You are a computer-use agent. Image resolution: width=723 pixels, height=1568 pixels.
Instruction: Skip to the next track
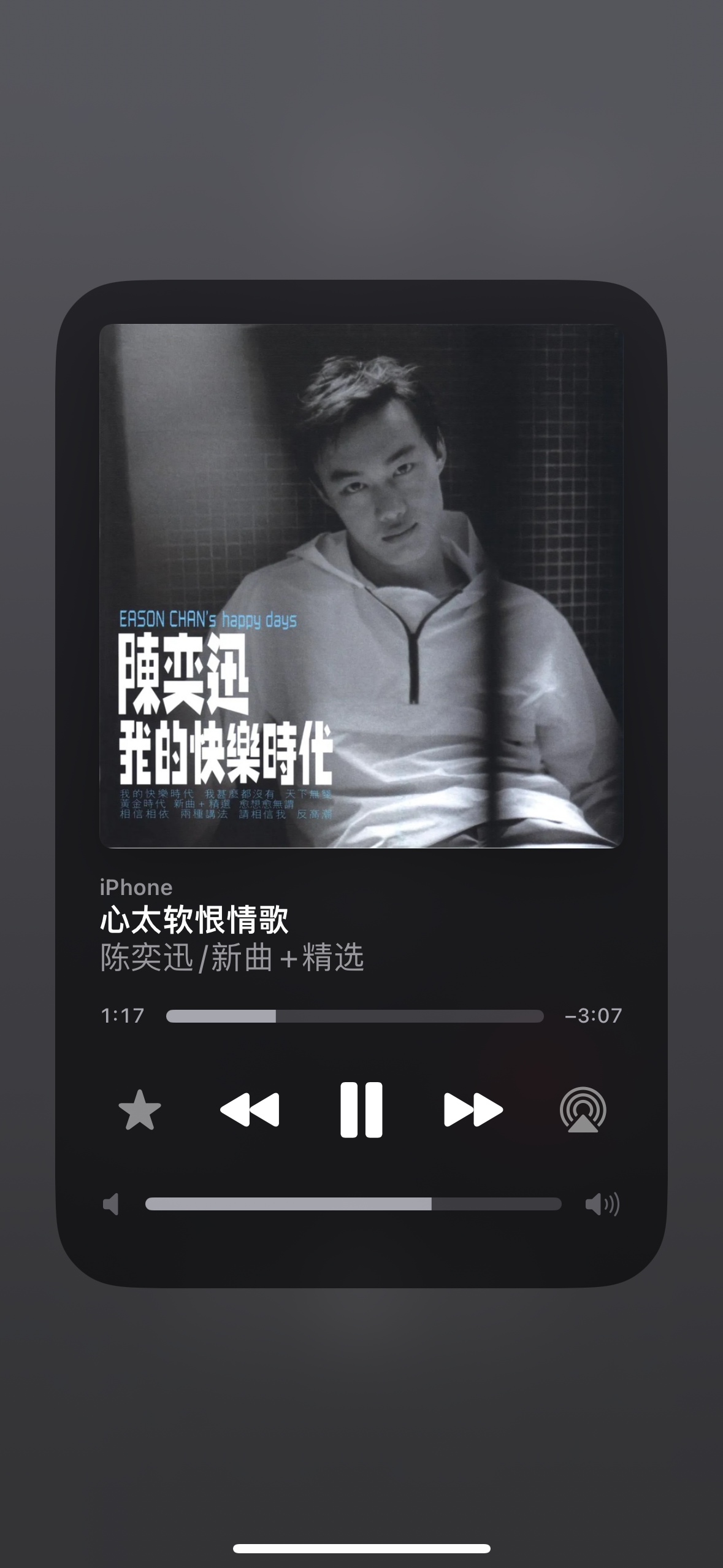[473, 1110]
